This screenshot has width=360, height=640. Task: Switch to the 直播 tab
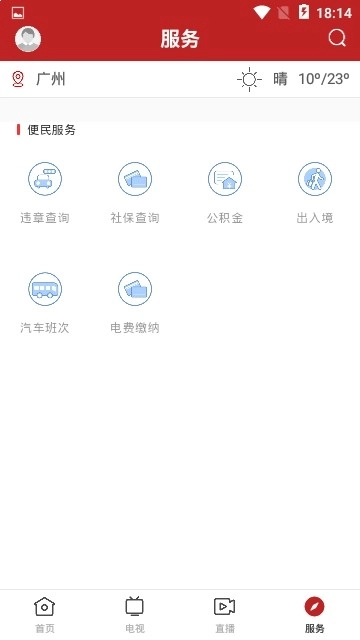tap(225, 615)
